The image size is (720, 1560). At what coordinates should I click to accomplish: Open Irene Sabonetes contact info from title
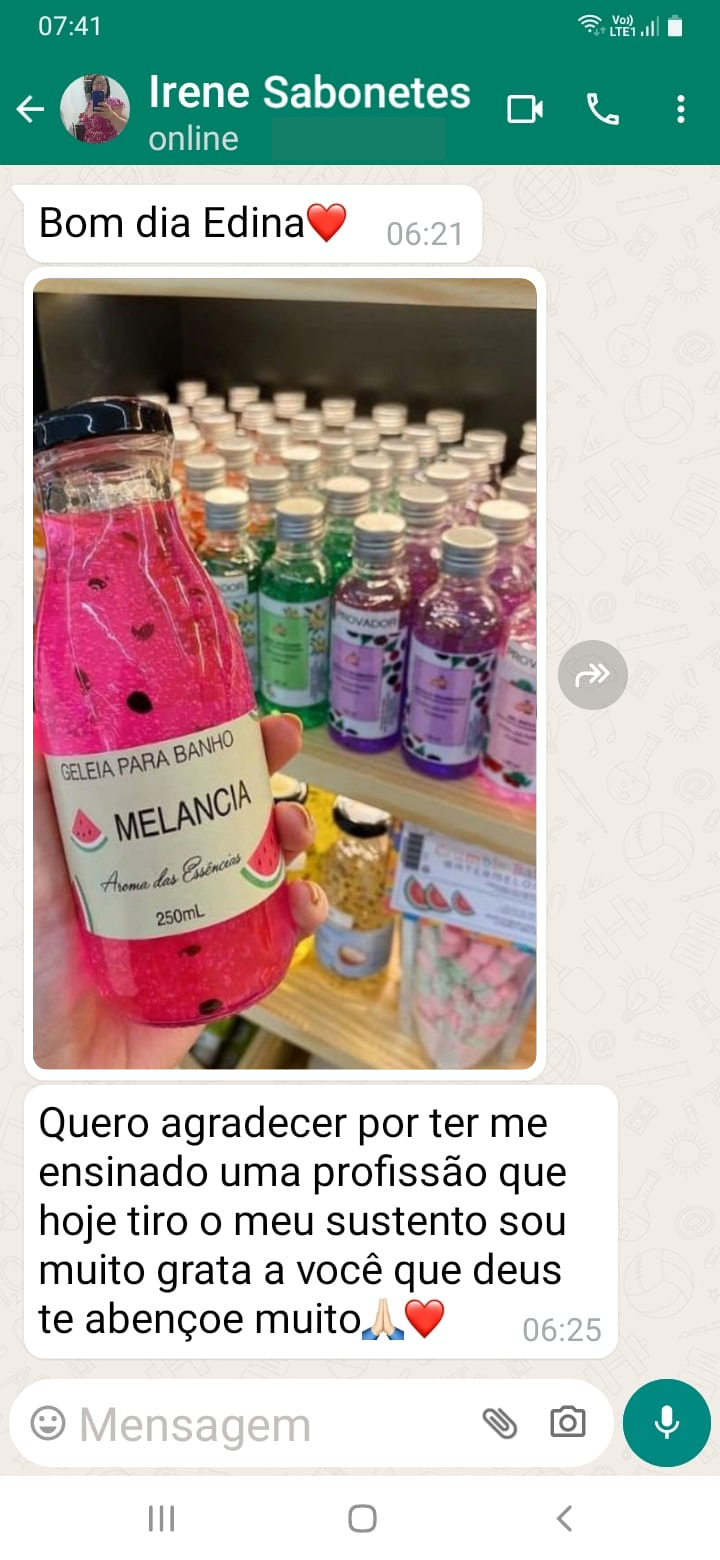point(309,94)
